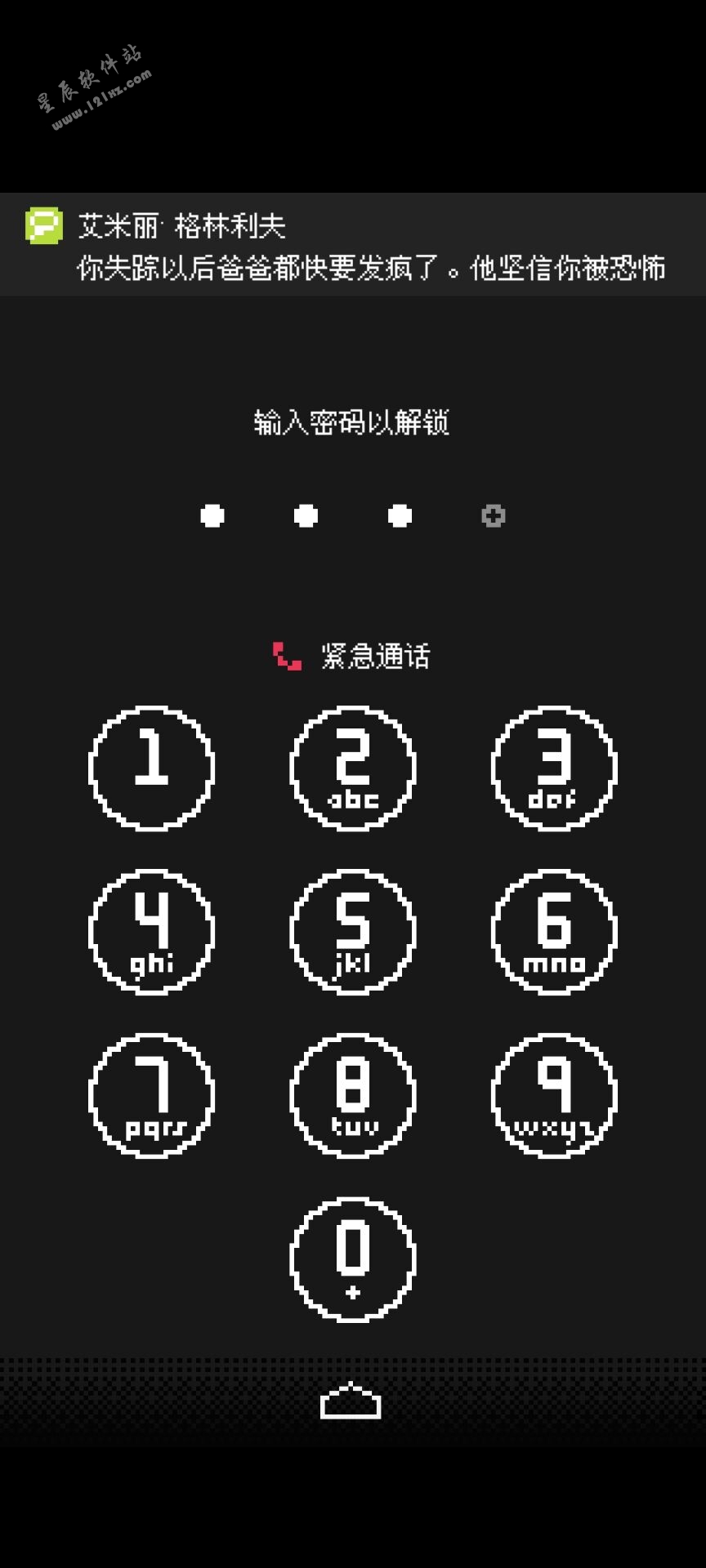This screenshot has width=706, height=1568.
Task: Enter digit 2 (abc) on the keypad
Action: click(352, 768)
